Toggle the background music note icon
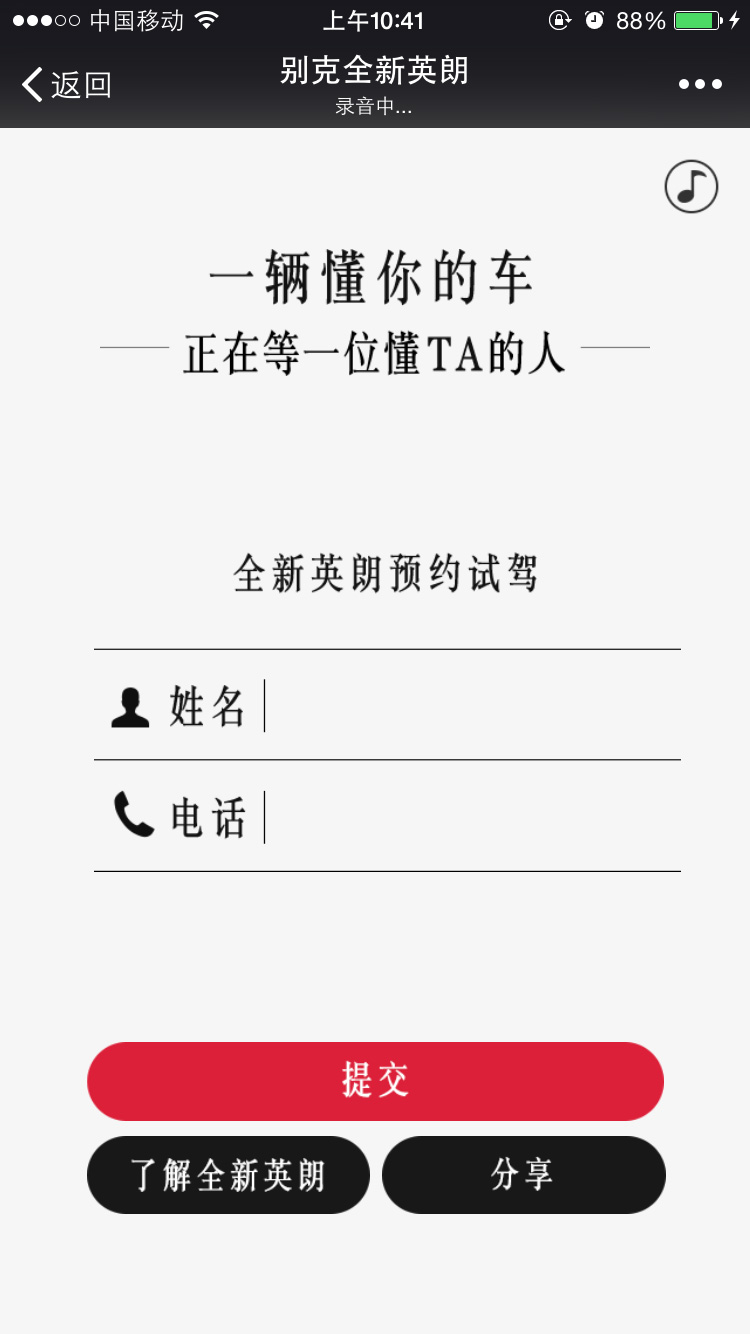Viewport: 750px width, 1334px height. point(691,187)
